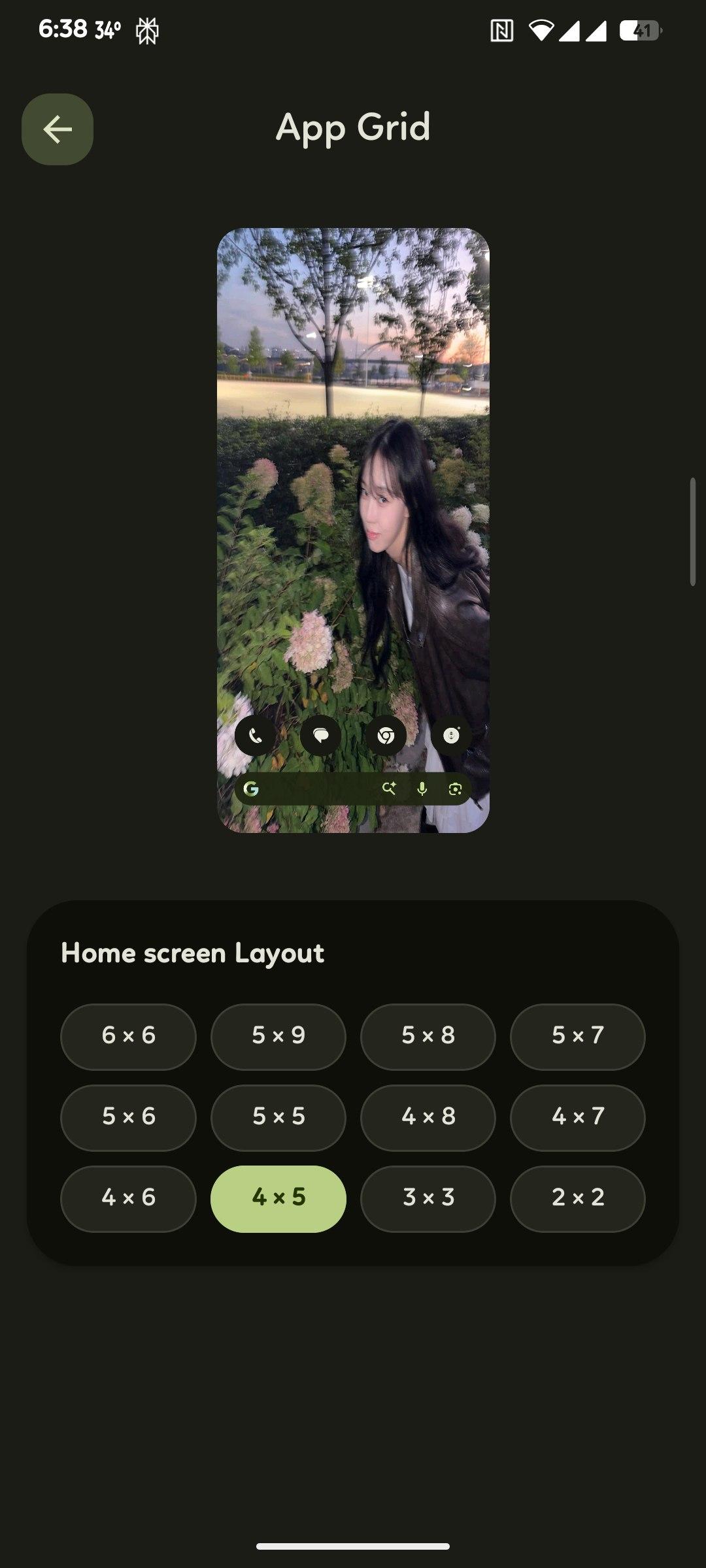Pick the 5 × 7 grid option

pyautogui.click(x=578, y=1036)
